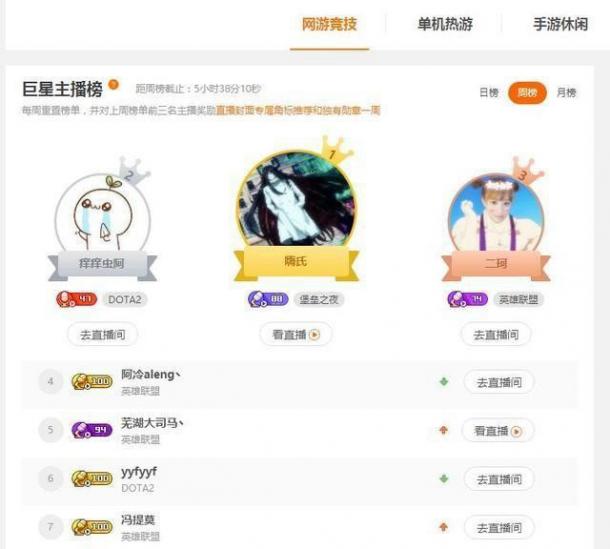Select the 月榜 ranking period
Screen dimensions: 610x549
click(x=566, y=92)
